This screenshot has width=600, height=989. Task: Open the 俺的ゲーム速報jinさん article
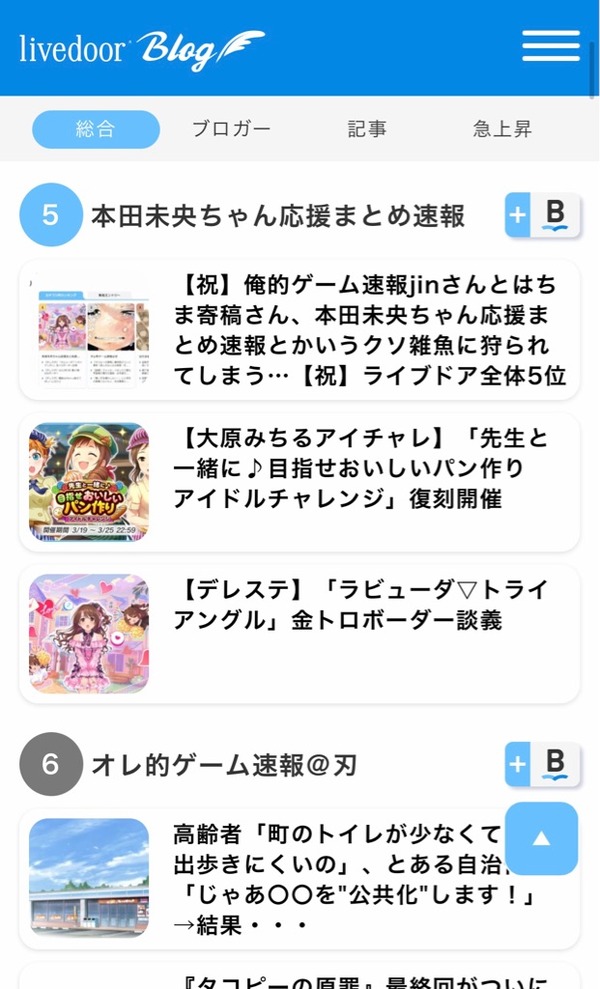tap(299, 330)
